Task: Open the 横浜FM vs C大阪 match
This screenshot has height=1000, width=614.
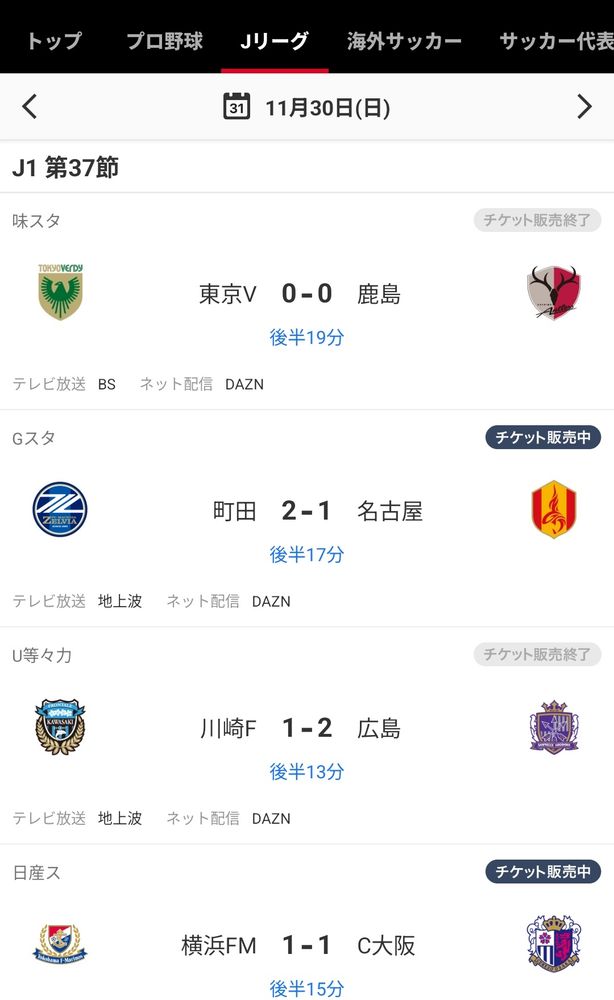Action: pyautogui.click(x=307, y=923)
